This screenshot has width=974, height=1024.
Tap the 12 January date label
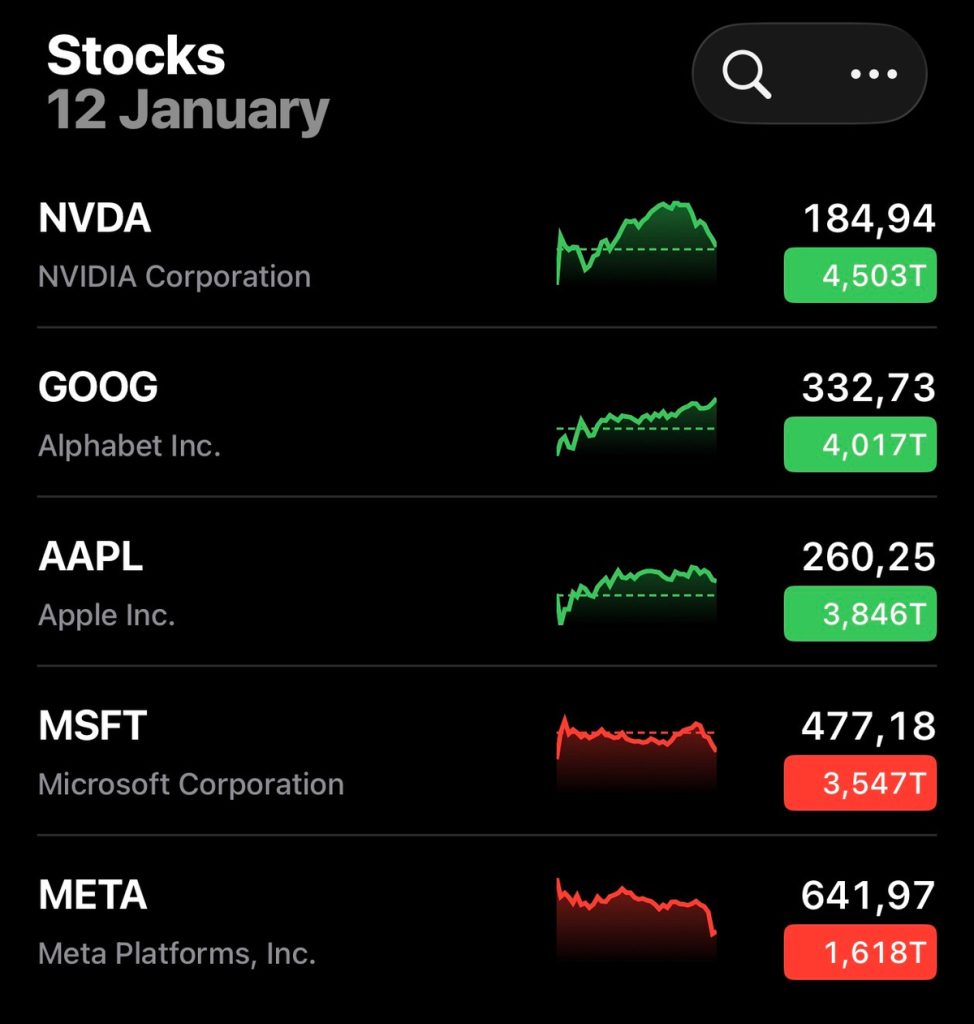[190, 110]
